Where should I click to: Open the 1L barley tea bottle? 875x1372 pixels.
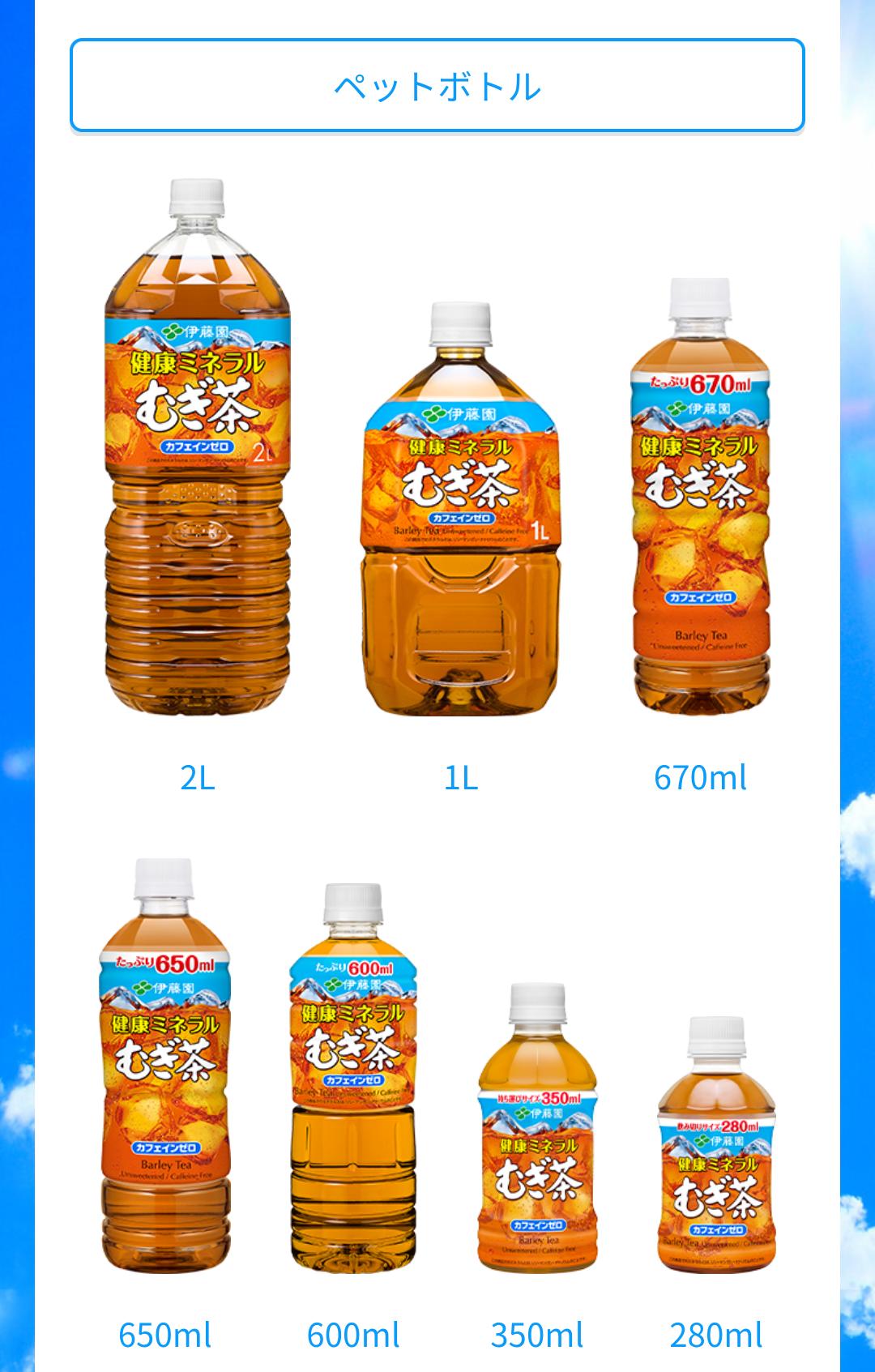pos(459,511)
